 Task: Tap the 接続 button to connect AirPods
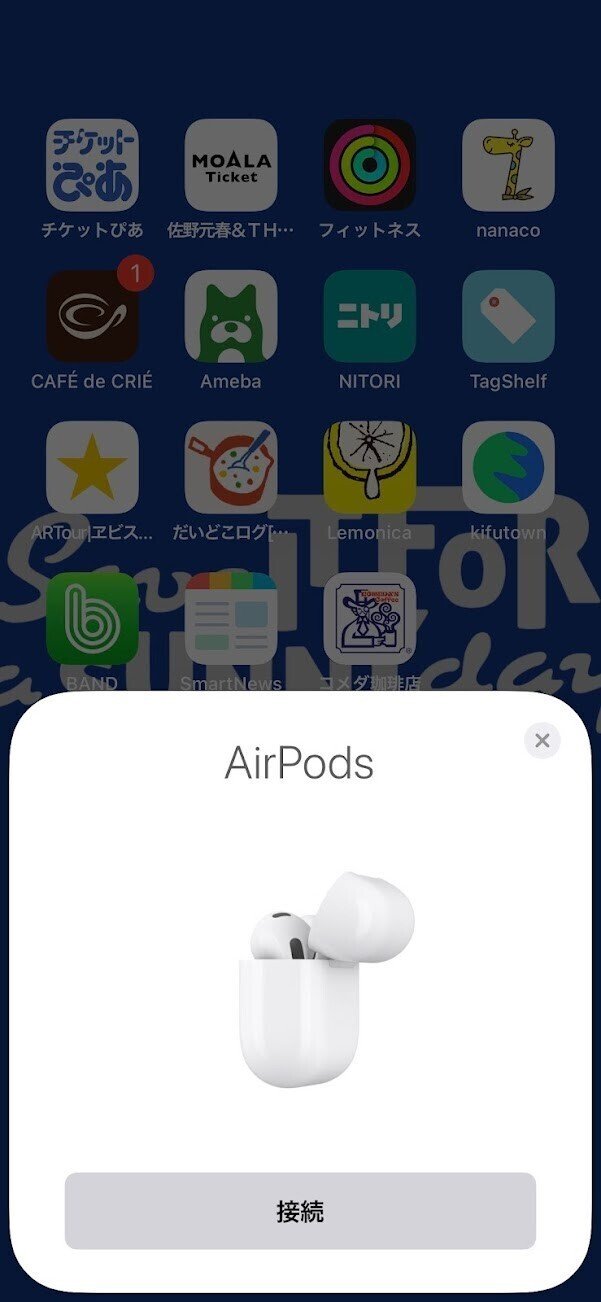pos(300,1211)
